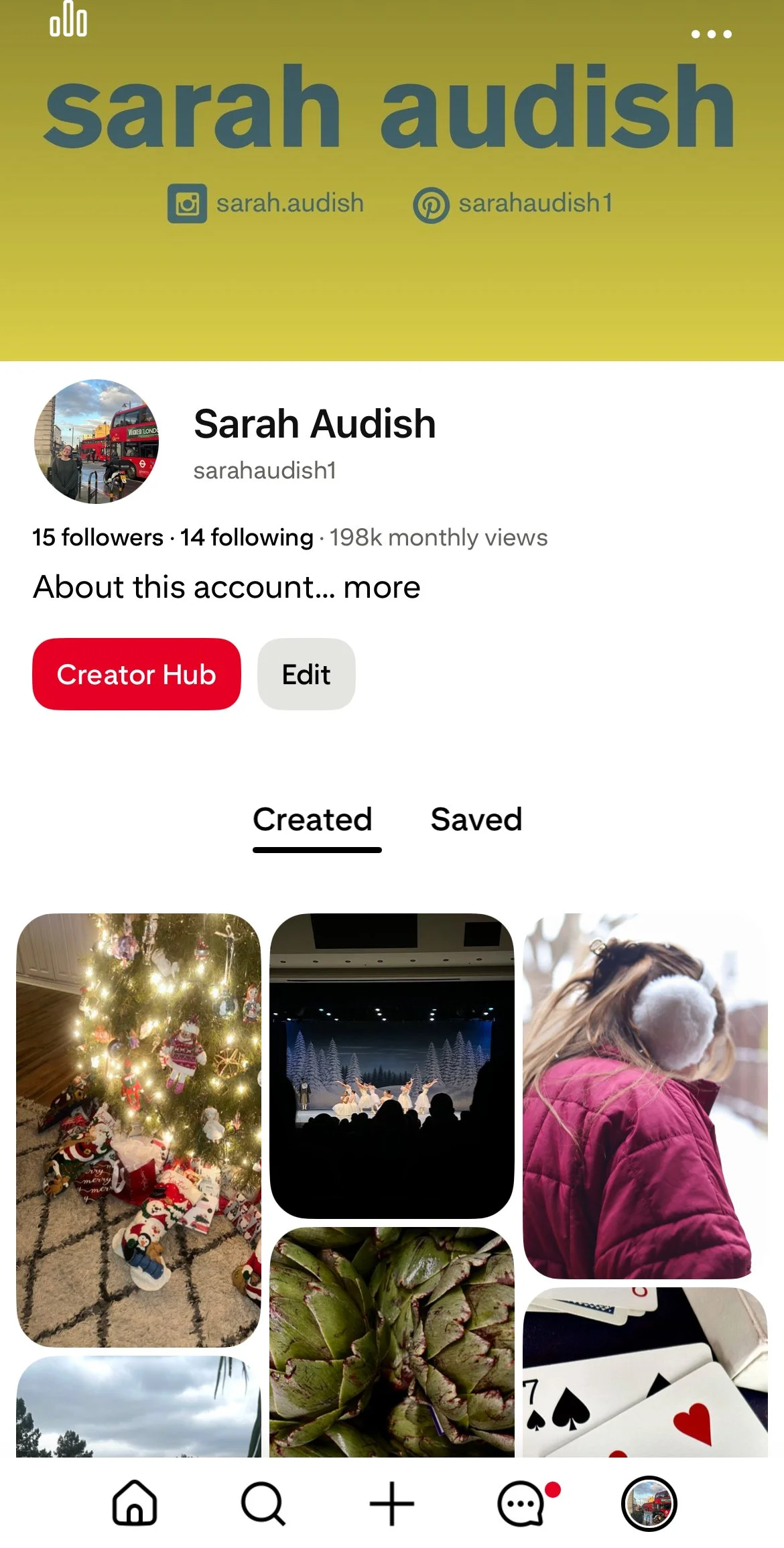Viewport: 784px width, 1548px height.
Task: Tap the round profile photo
Action: [97, 442]
